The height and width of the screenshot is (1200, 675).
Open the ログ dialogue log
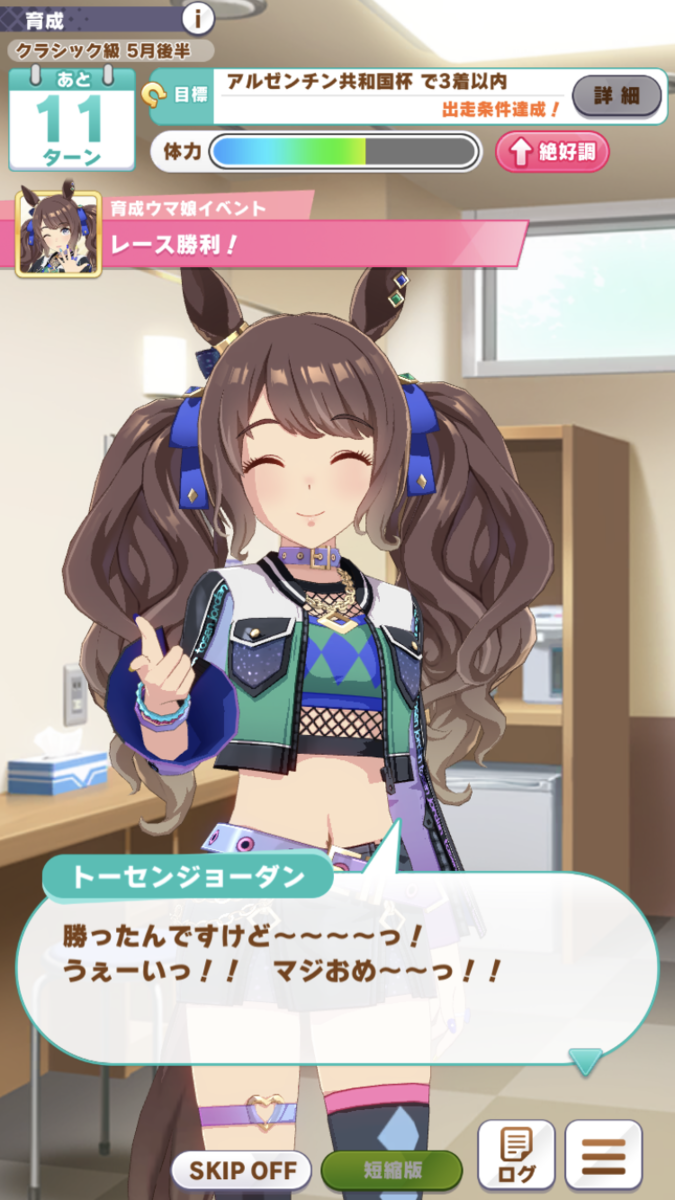pos(515,1157)
